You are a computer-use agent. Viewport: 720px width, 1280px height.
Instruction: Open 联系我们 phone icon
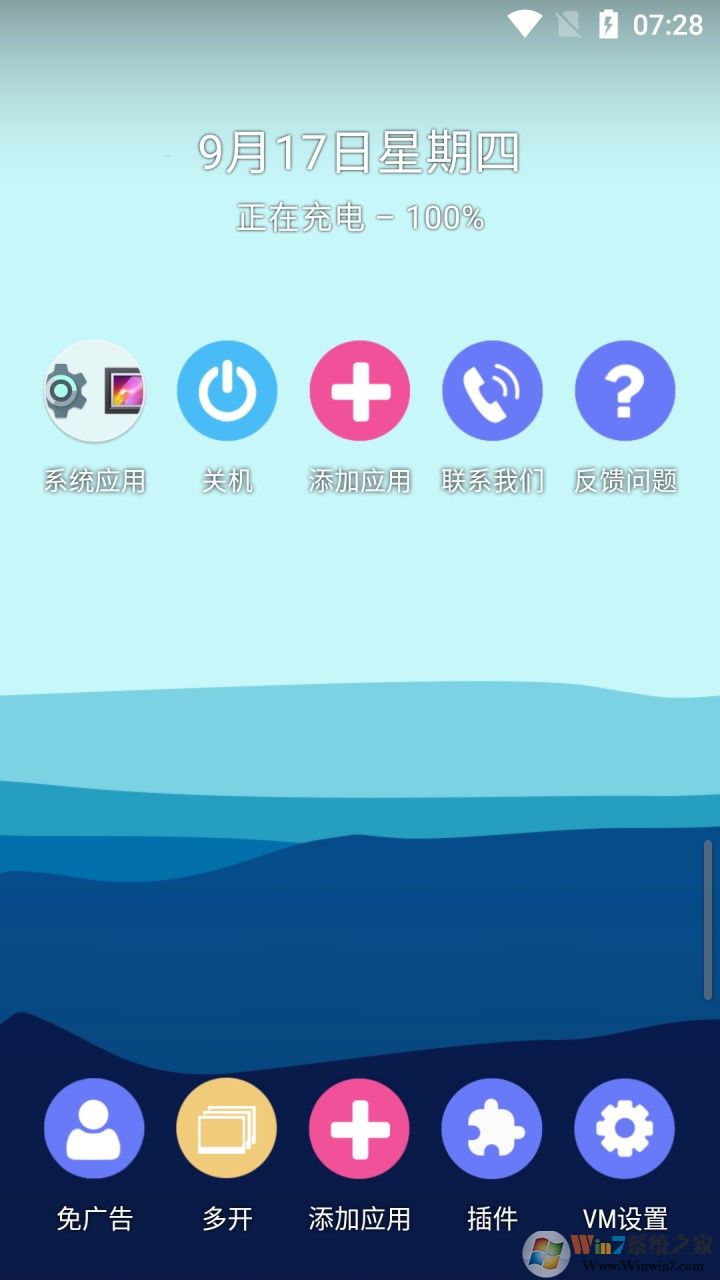492,392
